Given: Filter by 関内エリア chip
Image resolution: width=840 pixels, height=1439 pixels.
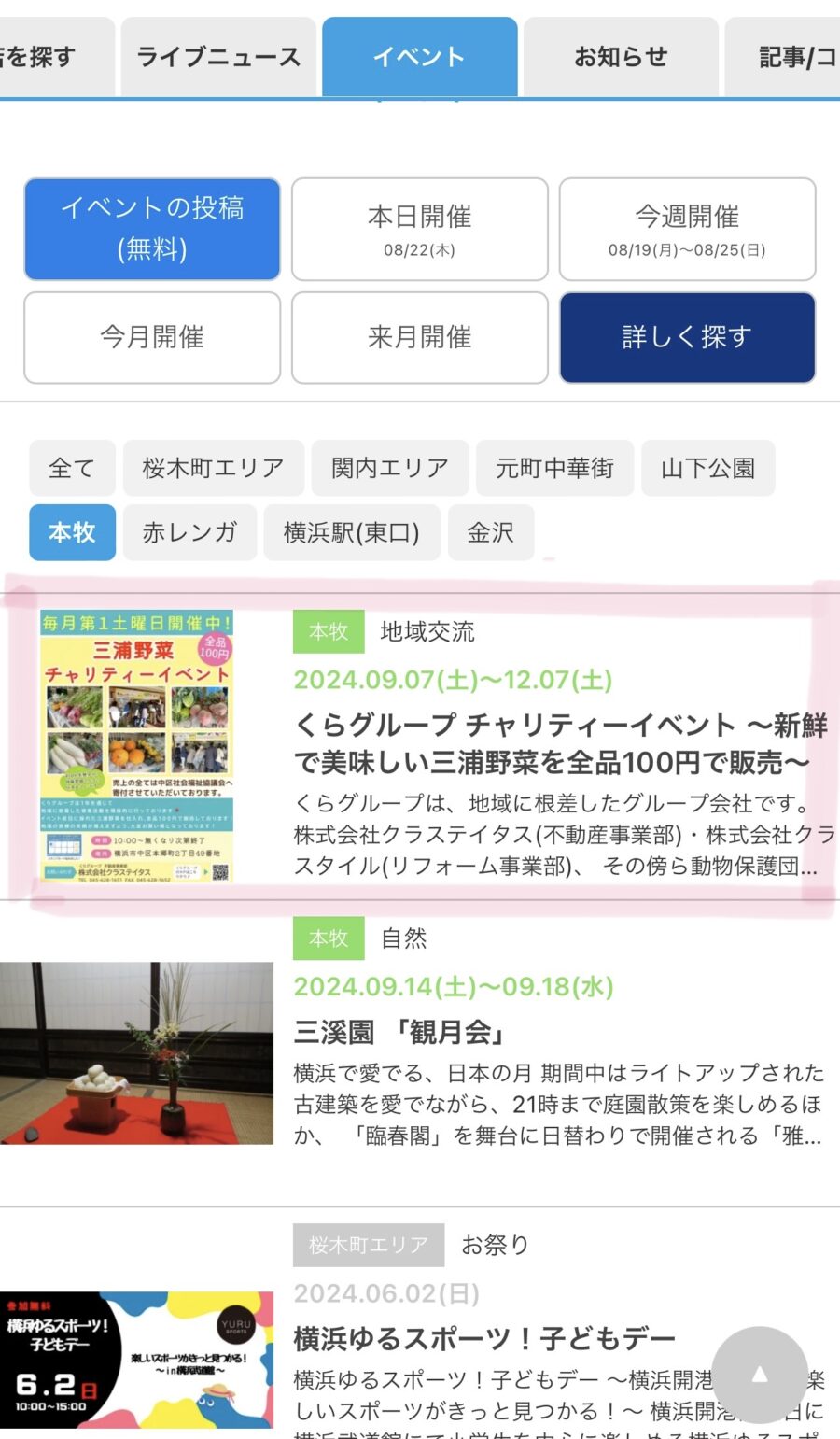Looking at the screenshot, I should (389, 468).
